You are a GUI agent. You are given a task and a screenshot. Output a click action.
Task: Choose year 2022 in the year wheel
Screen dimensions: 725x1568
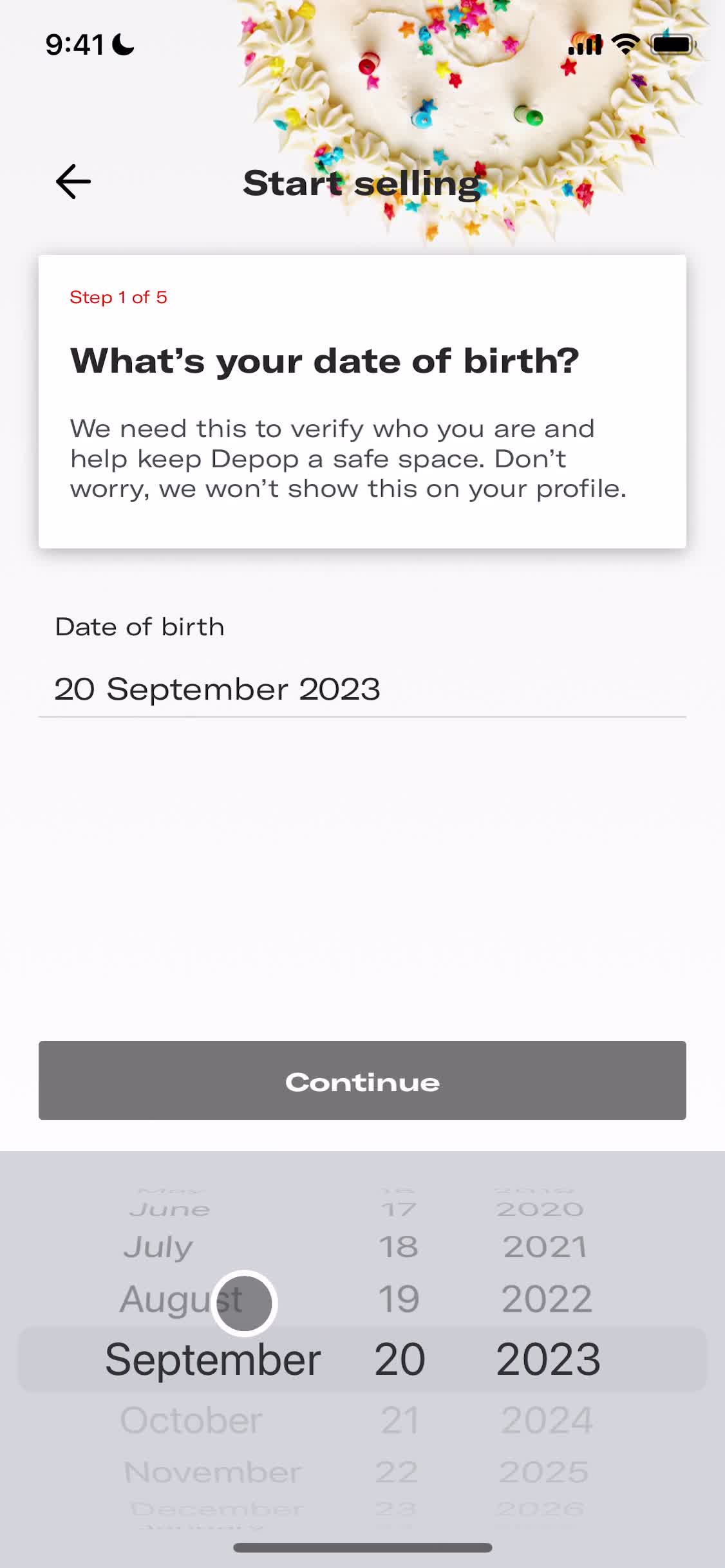pyautogui.click(x=547, y=1299)
